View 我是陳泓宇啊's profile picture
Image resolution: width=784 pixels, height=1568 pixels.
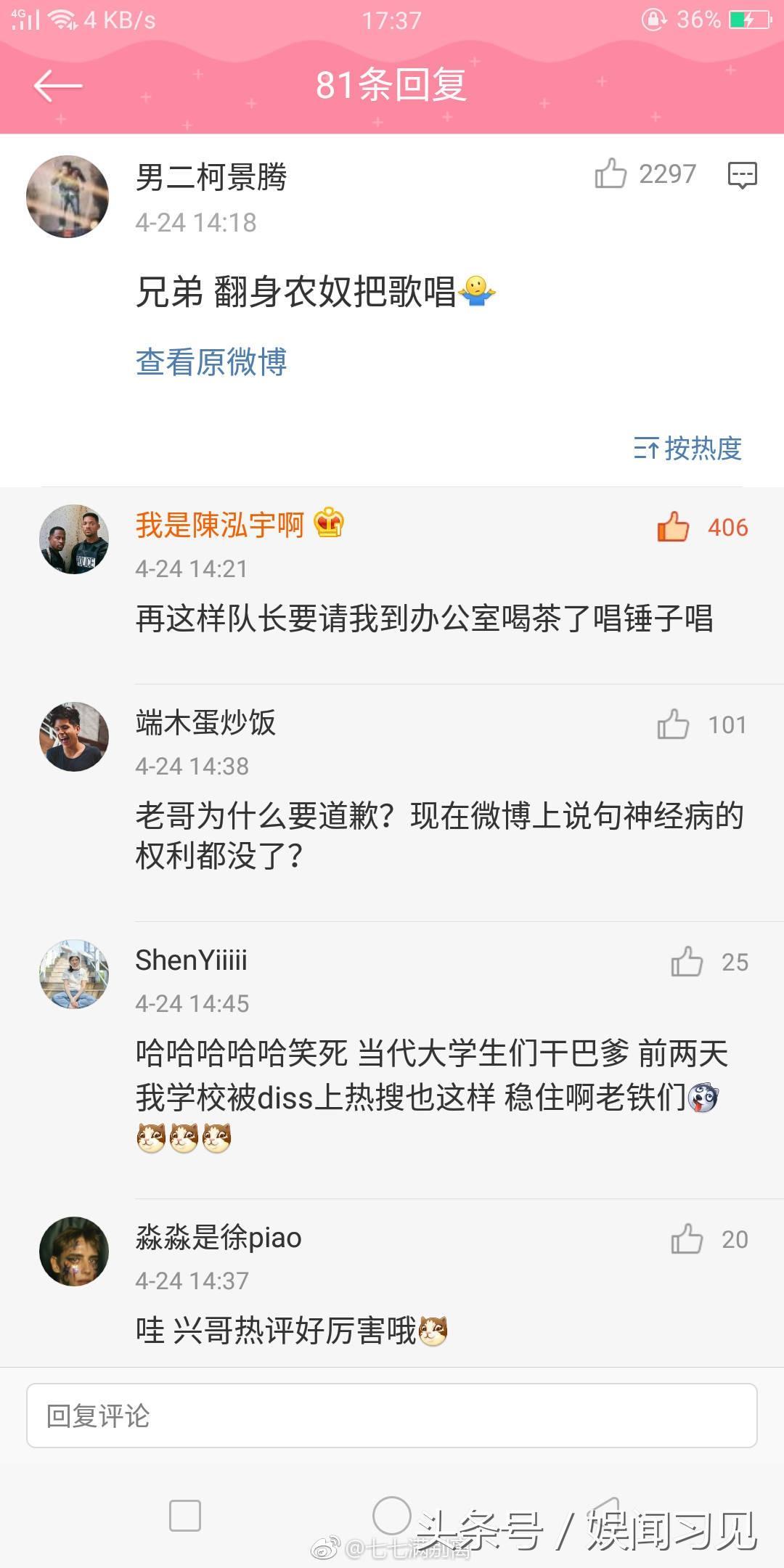point(73,539)
